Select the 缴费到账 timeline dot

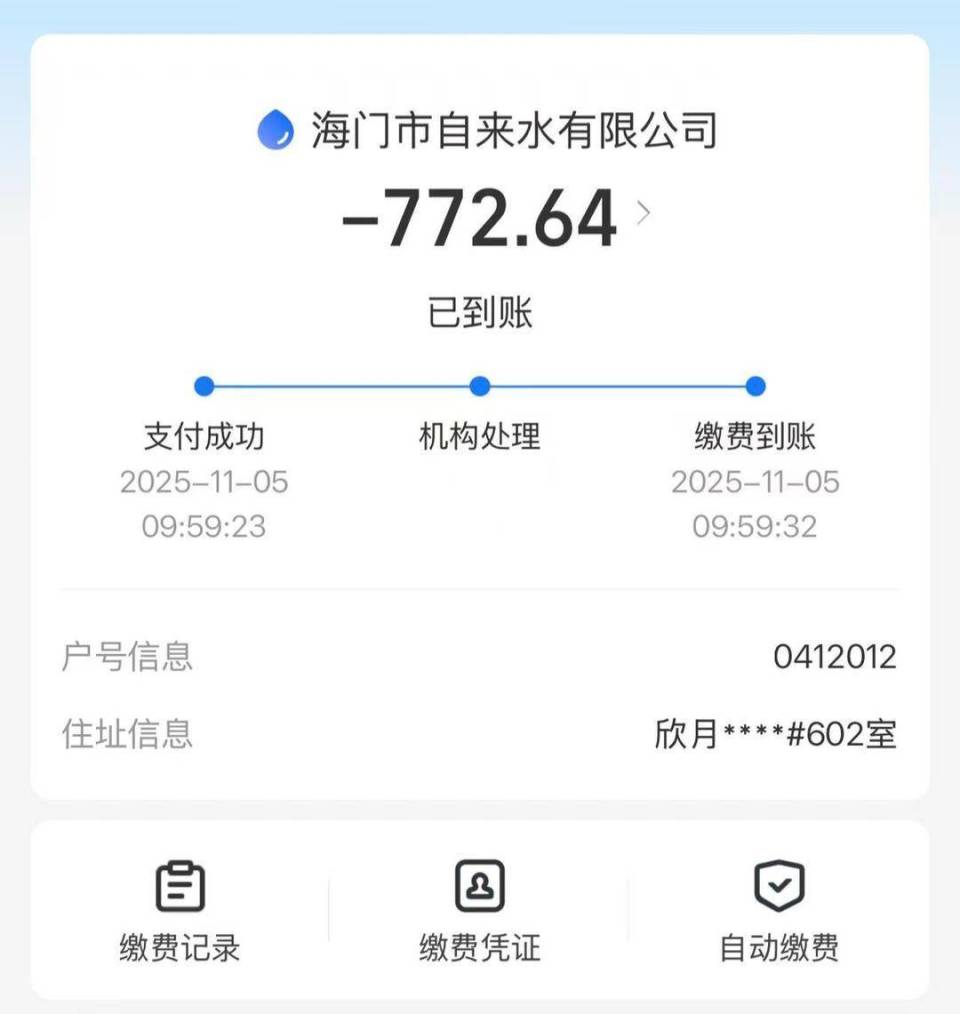[755, 385]
